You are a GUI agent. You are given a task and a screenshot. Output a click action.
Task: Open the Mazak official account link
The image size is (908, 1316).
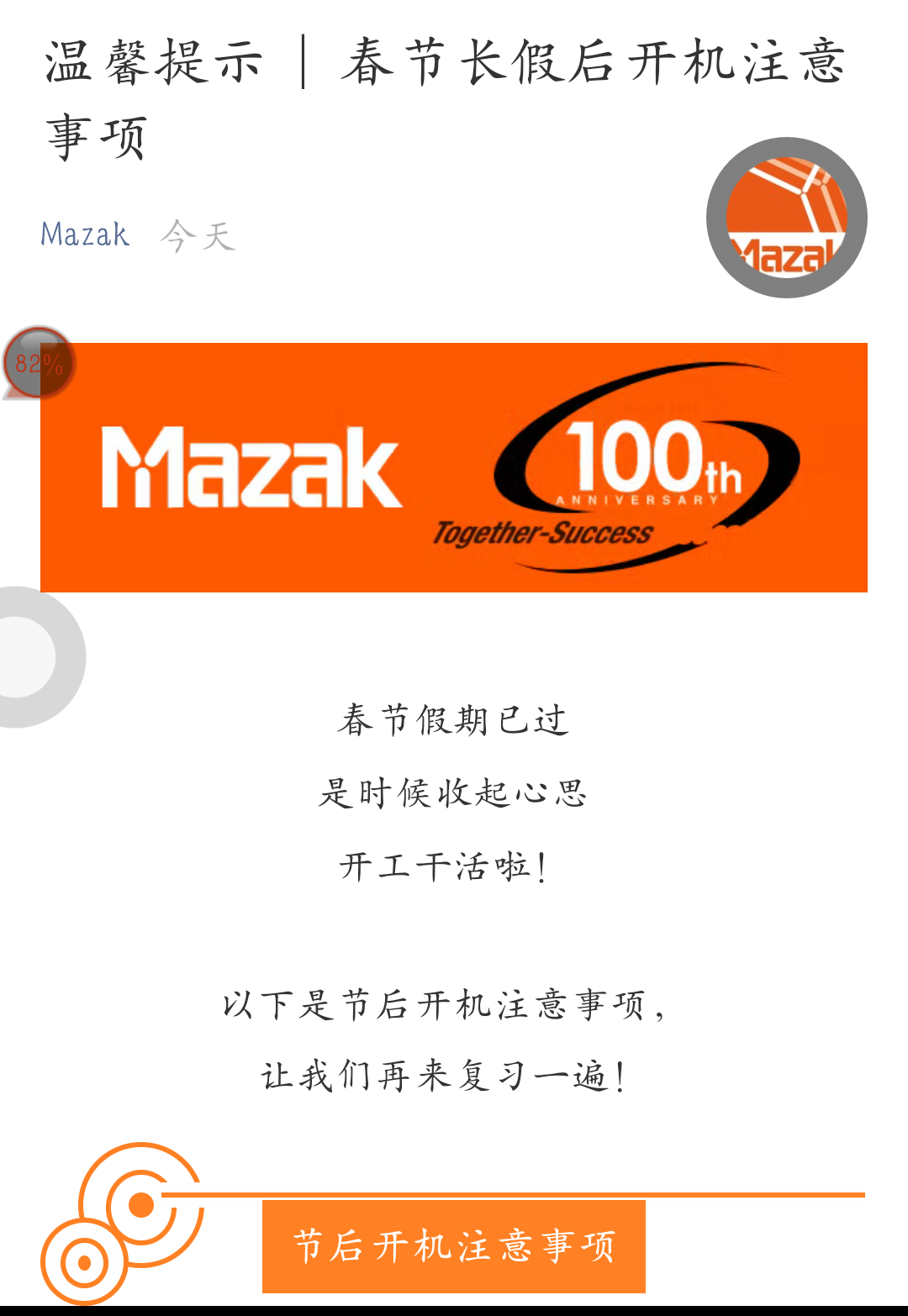pyautogui.click(x=85, y=234)
